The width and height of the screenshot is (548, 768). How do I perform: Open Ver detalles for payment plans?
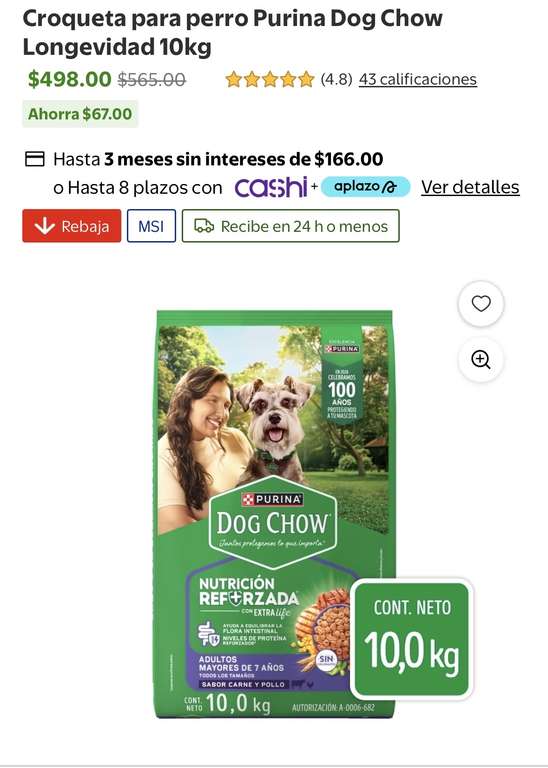[x=470, y=187]
